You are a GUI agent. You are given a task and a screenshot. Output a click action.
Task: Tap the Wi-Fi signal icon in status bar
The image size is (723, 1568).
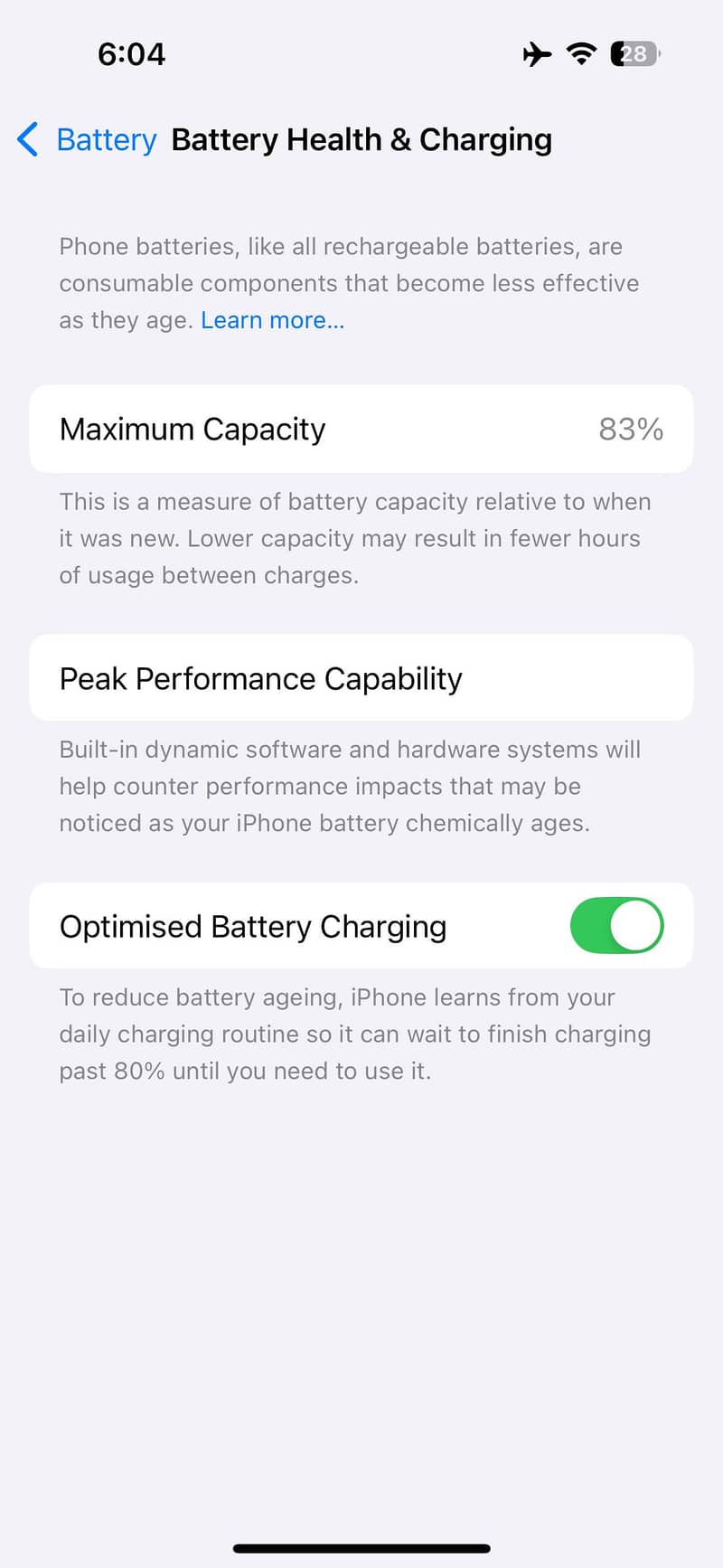tap(580, 53)
